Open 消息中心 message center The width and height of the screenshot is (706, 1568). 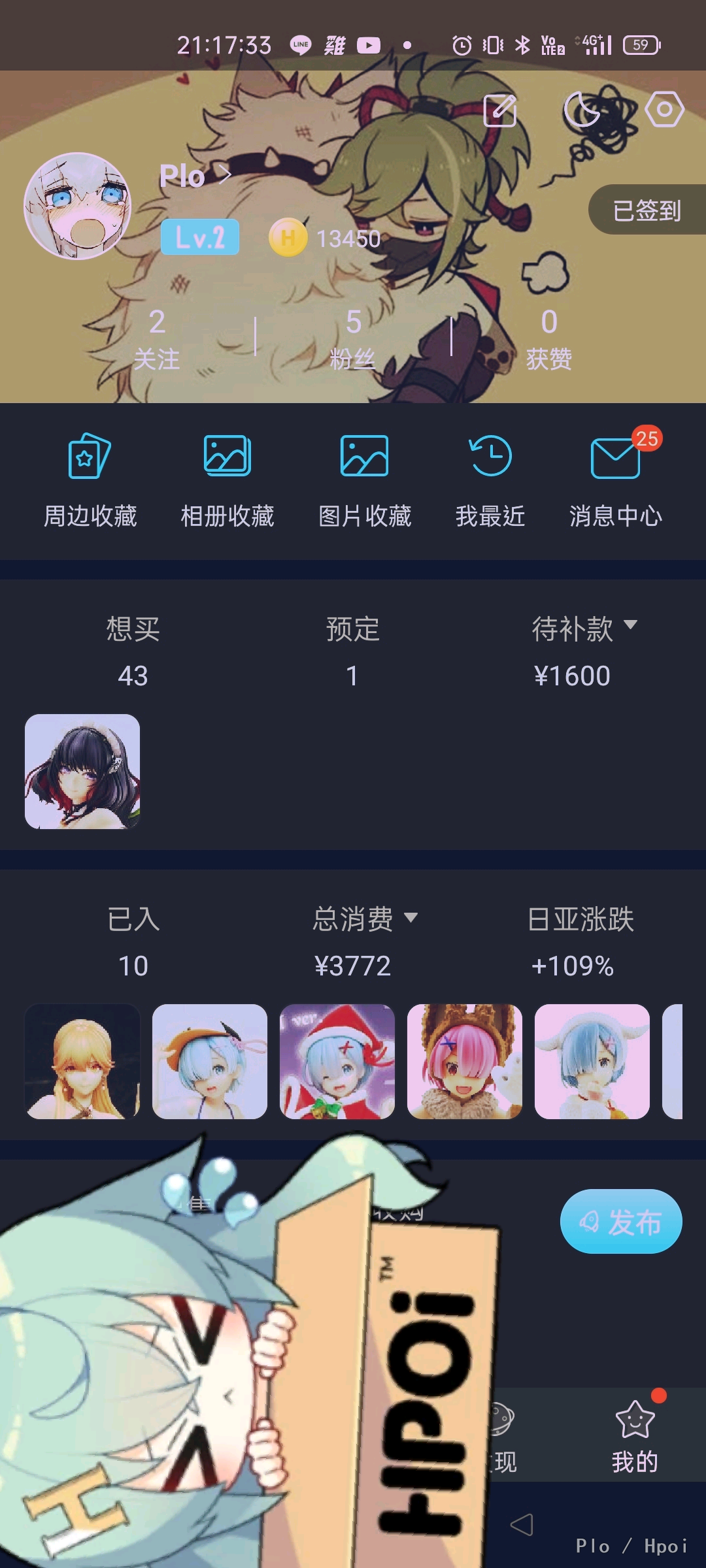(615, 480)
